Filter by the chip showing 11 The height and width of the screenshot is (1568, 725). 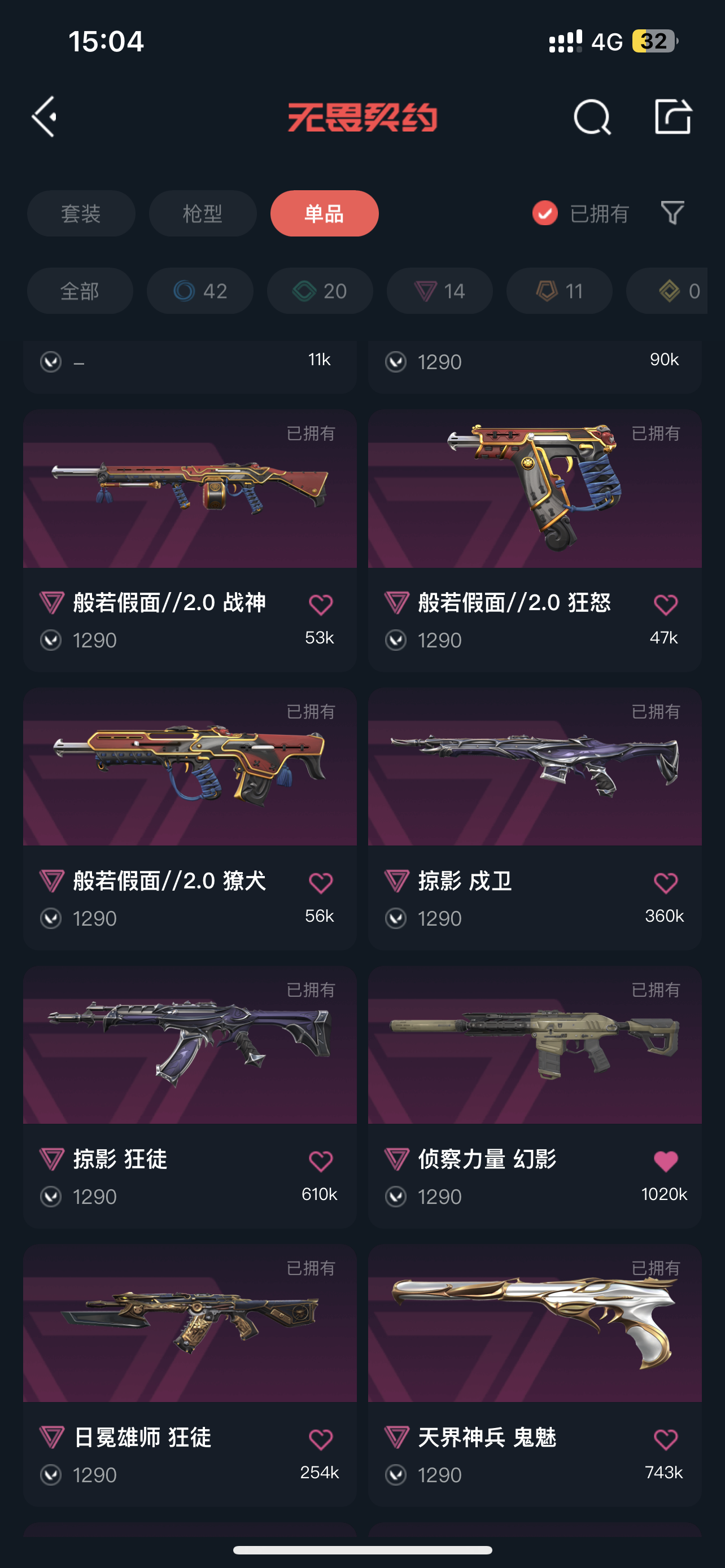(x=560, y=291)
